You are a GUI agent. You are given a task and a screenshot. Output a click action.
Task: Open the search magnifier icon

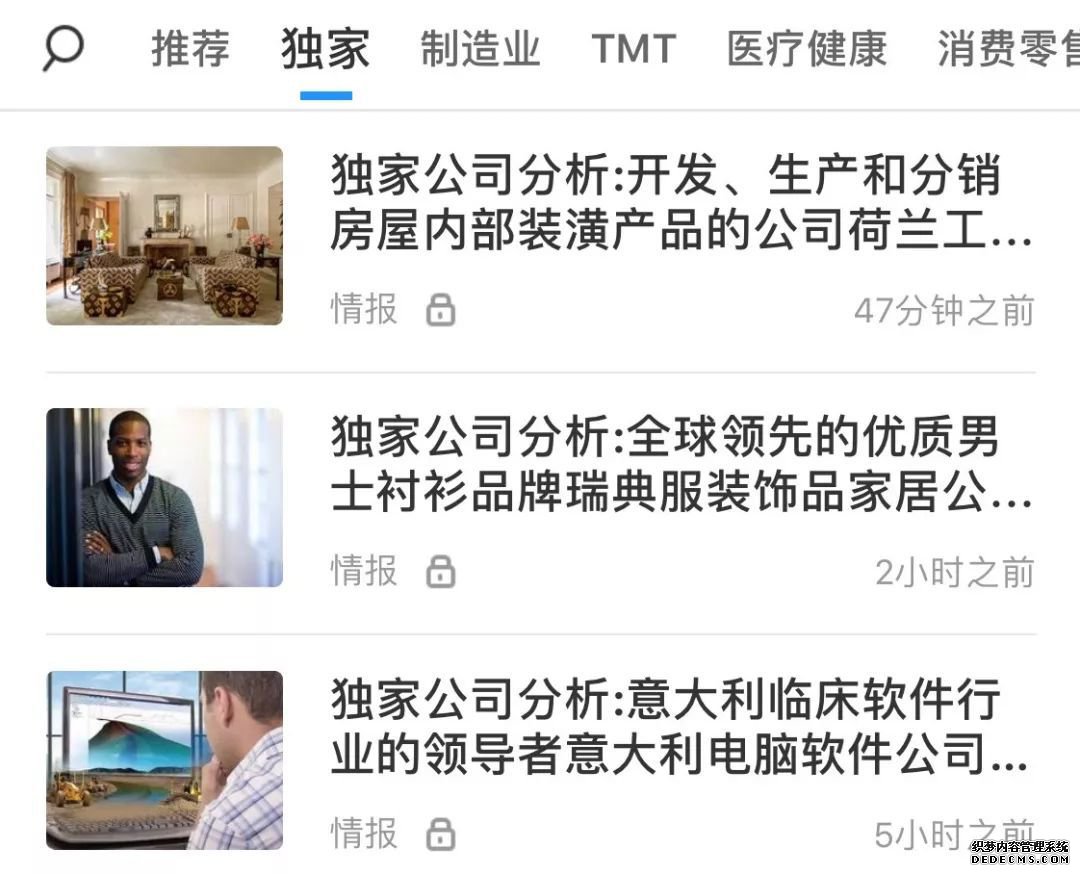click(x=62, y=48)
